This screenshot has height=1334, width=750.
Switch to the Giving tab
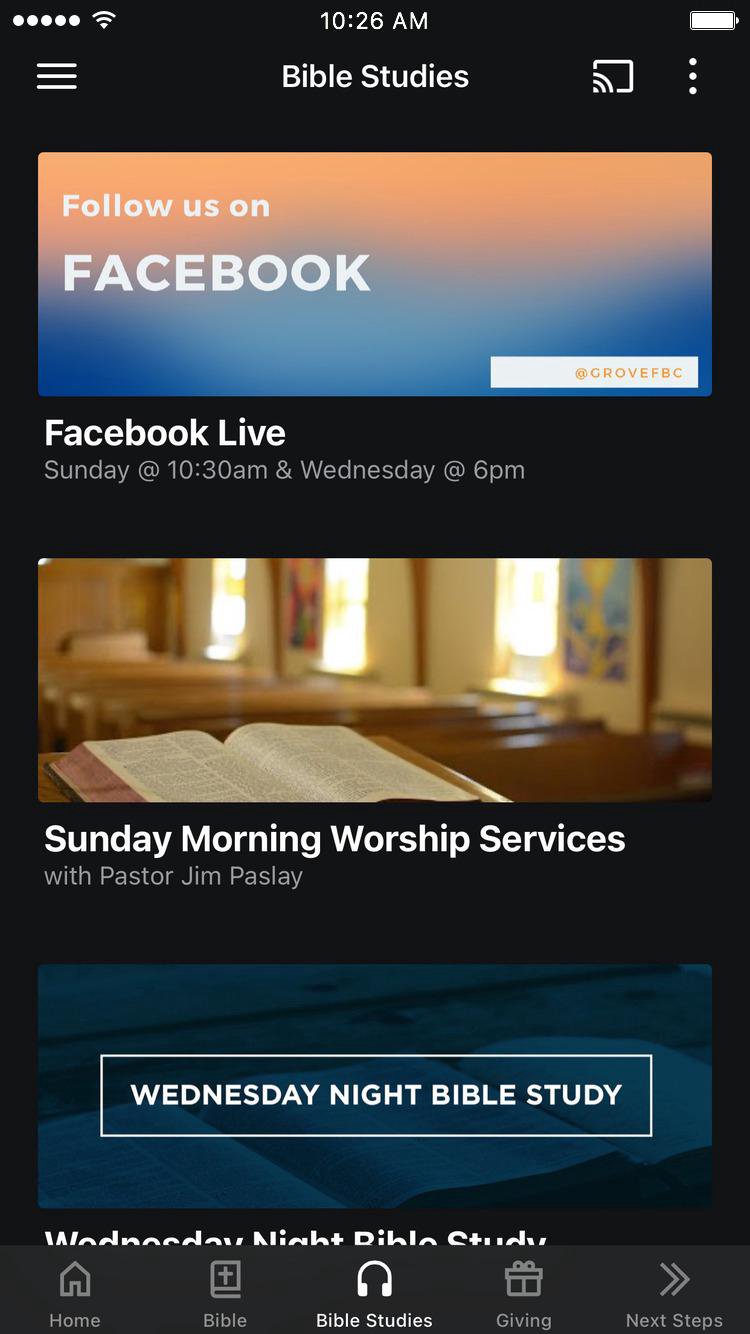tap(524, 1294)
